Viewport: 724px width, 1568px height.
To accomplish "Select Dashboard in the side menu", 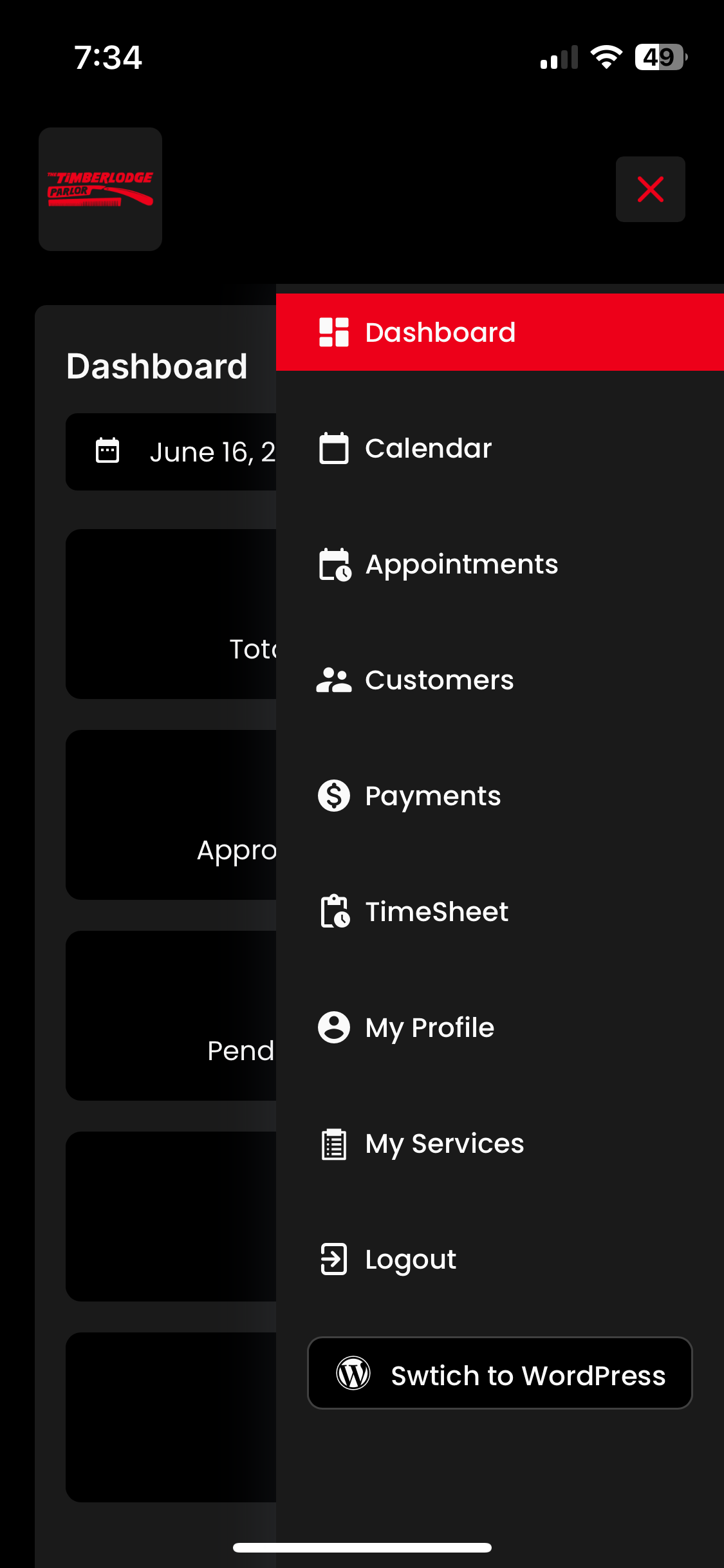I will point(499,332).
